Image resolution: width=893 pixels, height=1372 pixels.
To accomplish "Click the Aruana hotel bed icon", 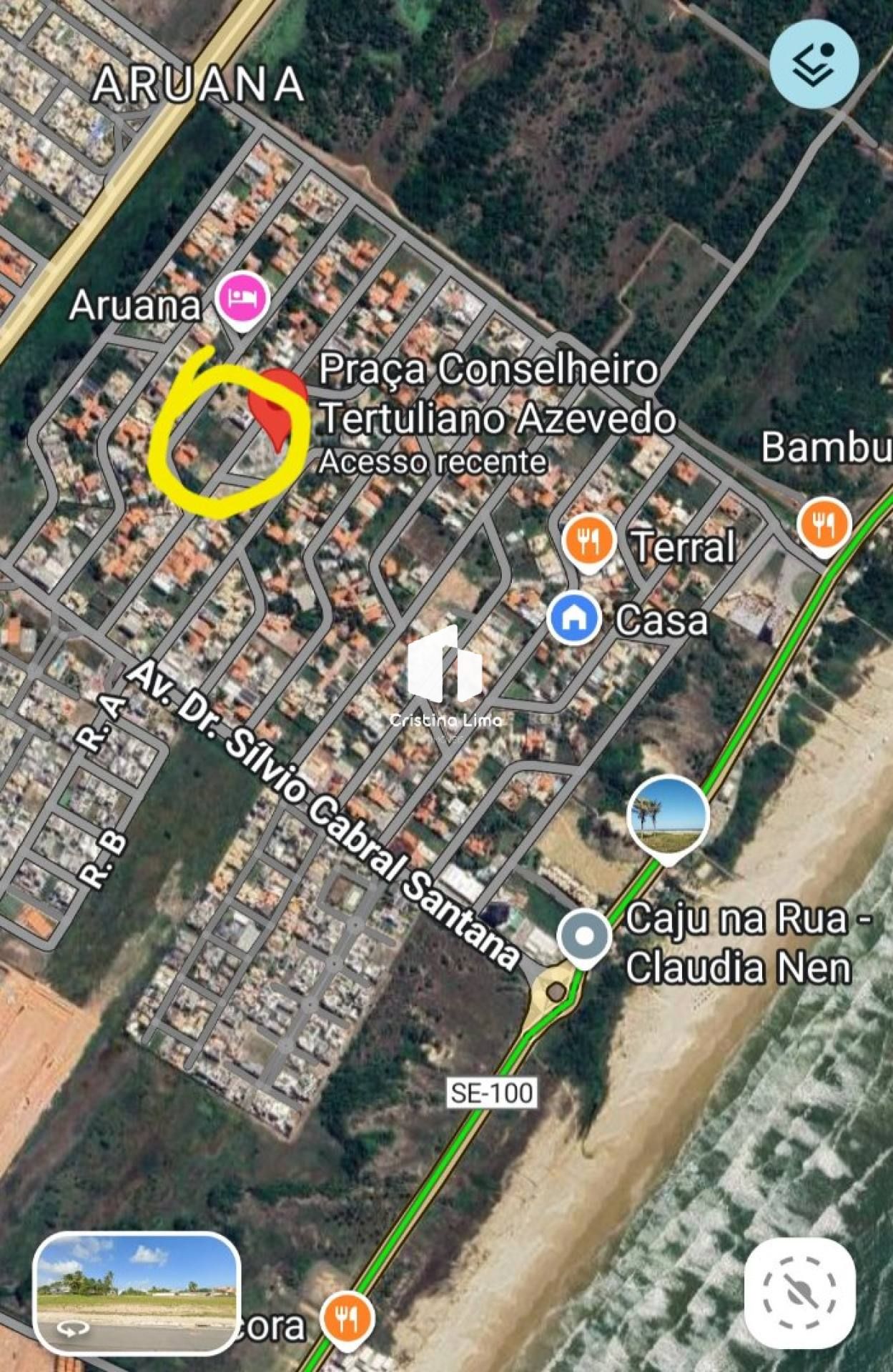I will (x=242, y=298).
